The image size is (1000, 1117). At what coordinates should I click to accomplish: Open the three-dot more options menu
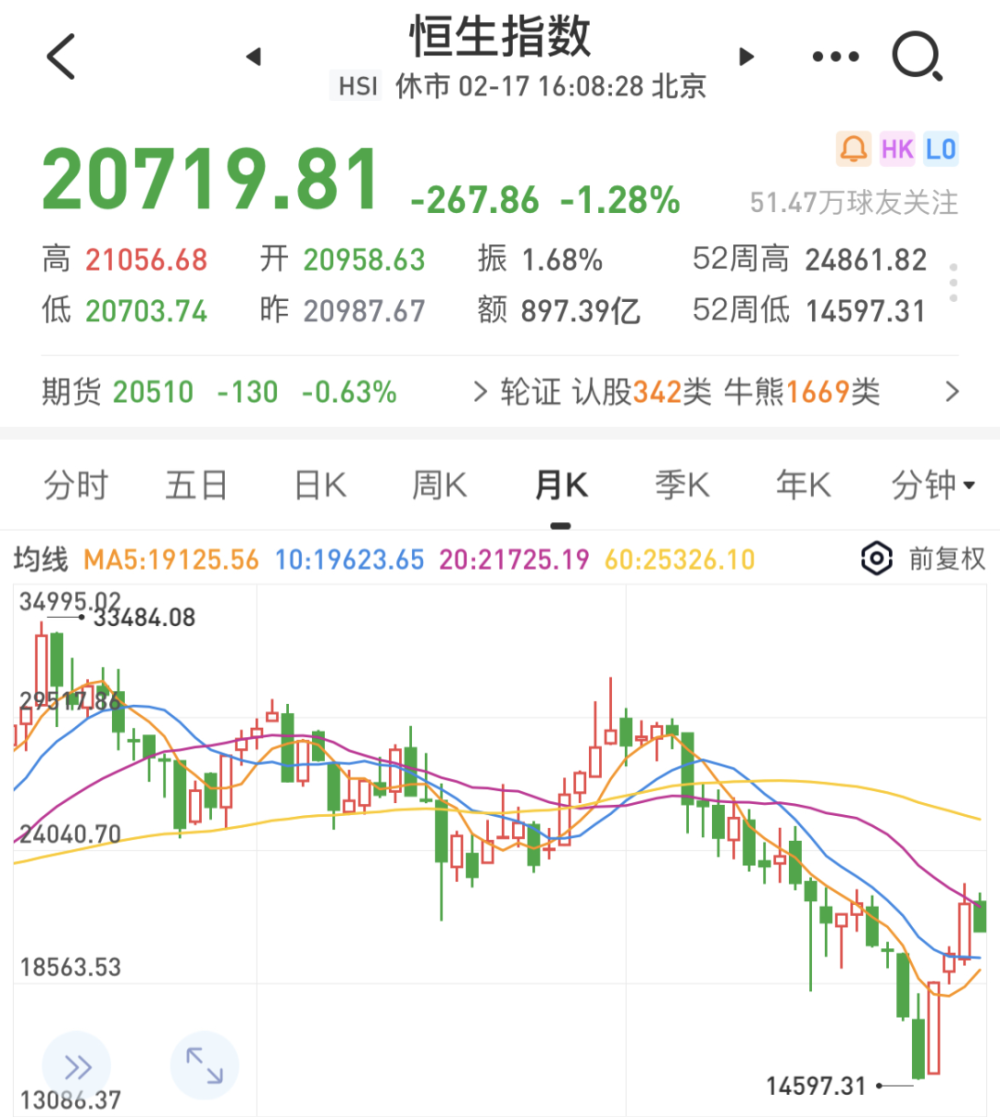tap(836, 57)
